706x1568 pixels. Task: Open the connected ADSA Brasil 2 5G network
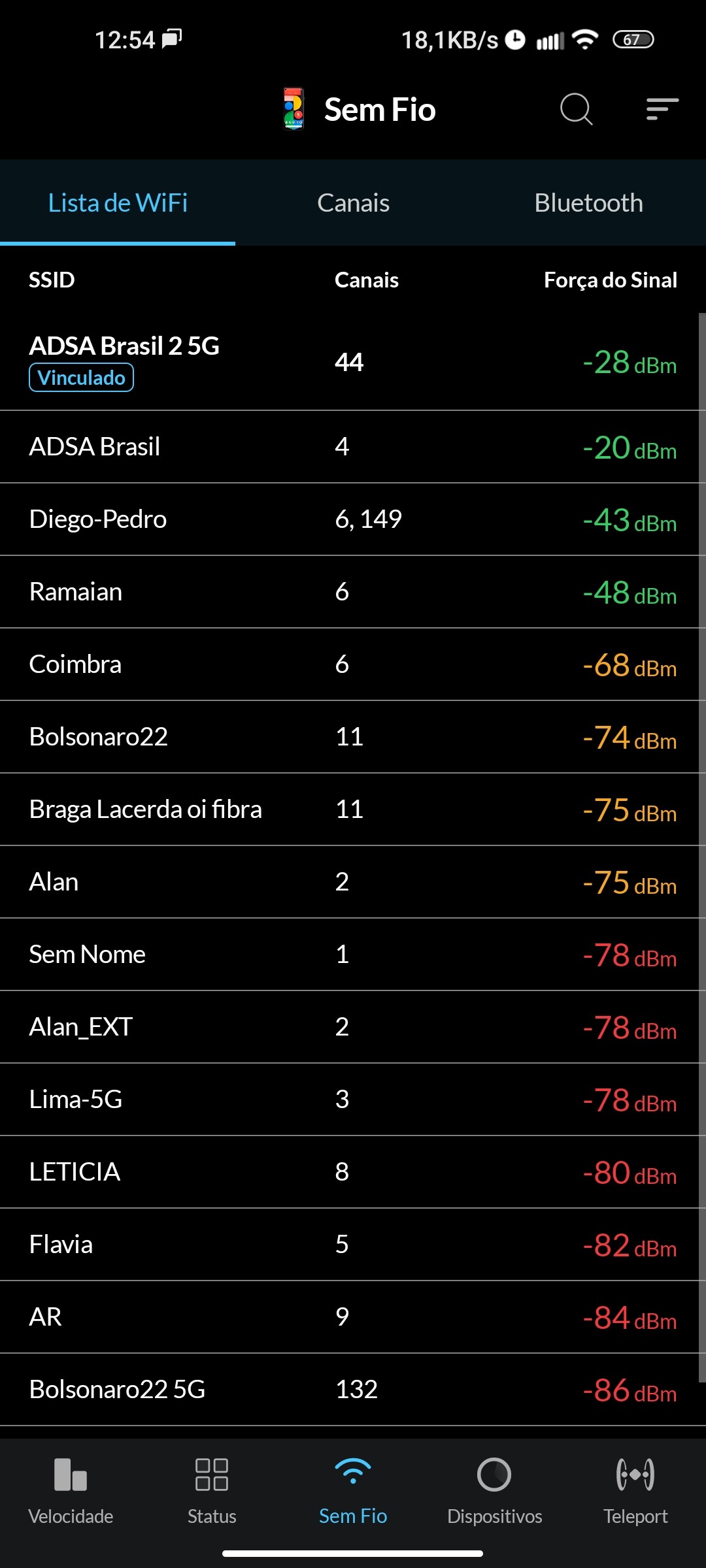(353, 361)
